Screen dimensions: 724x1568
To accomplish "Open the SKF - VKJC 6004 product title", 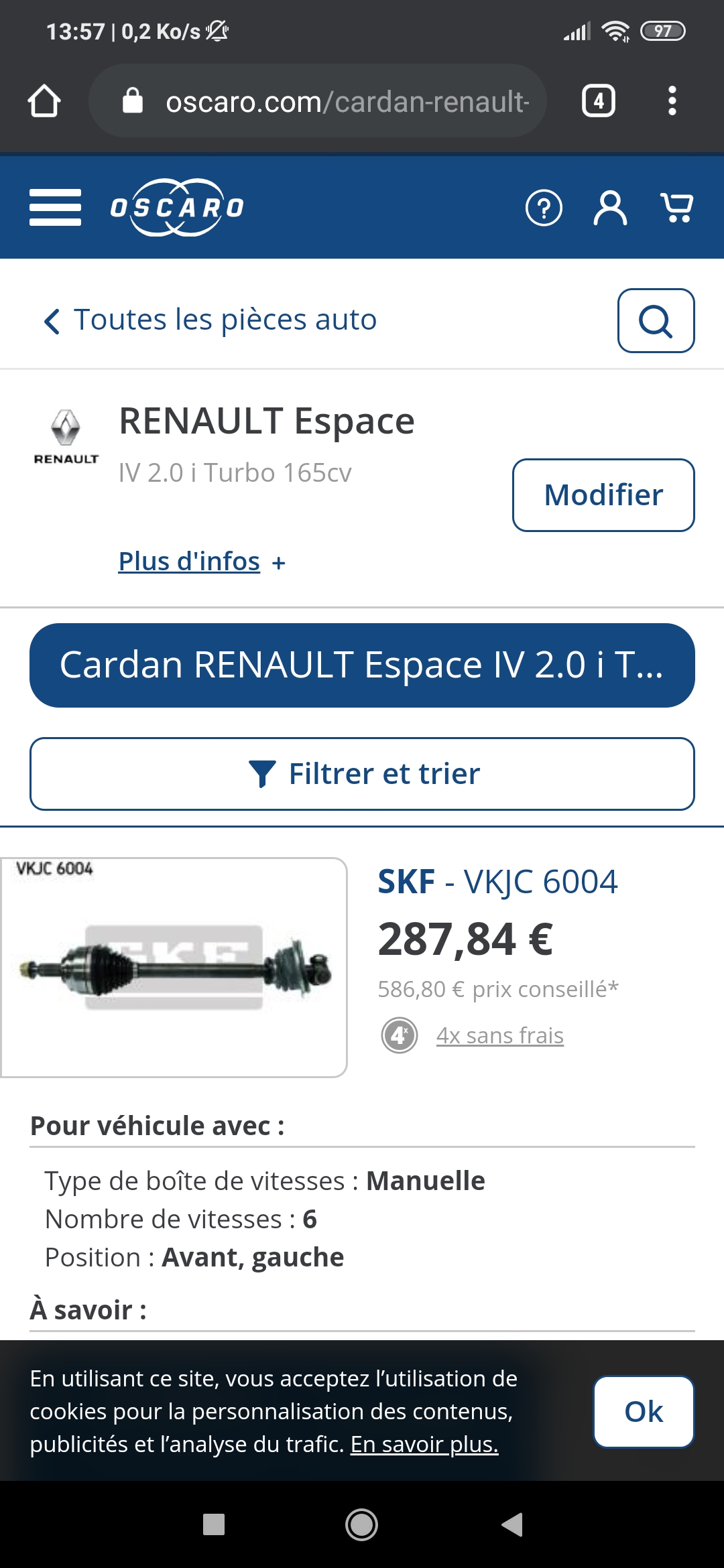I will point(497,881).
